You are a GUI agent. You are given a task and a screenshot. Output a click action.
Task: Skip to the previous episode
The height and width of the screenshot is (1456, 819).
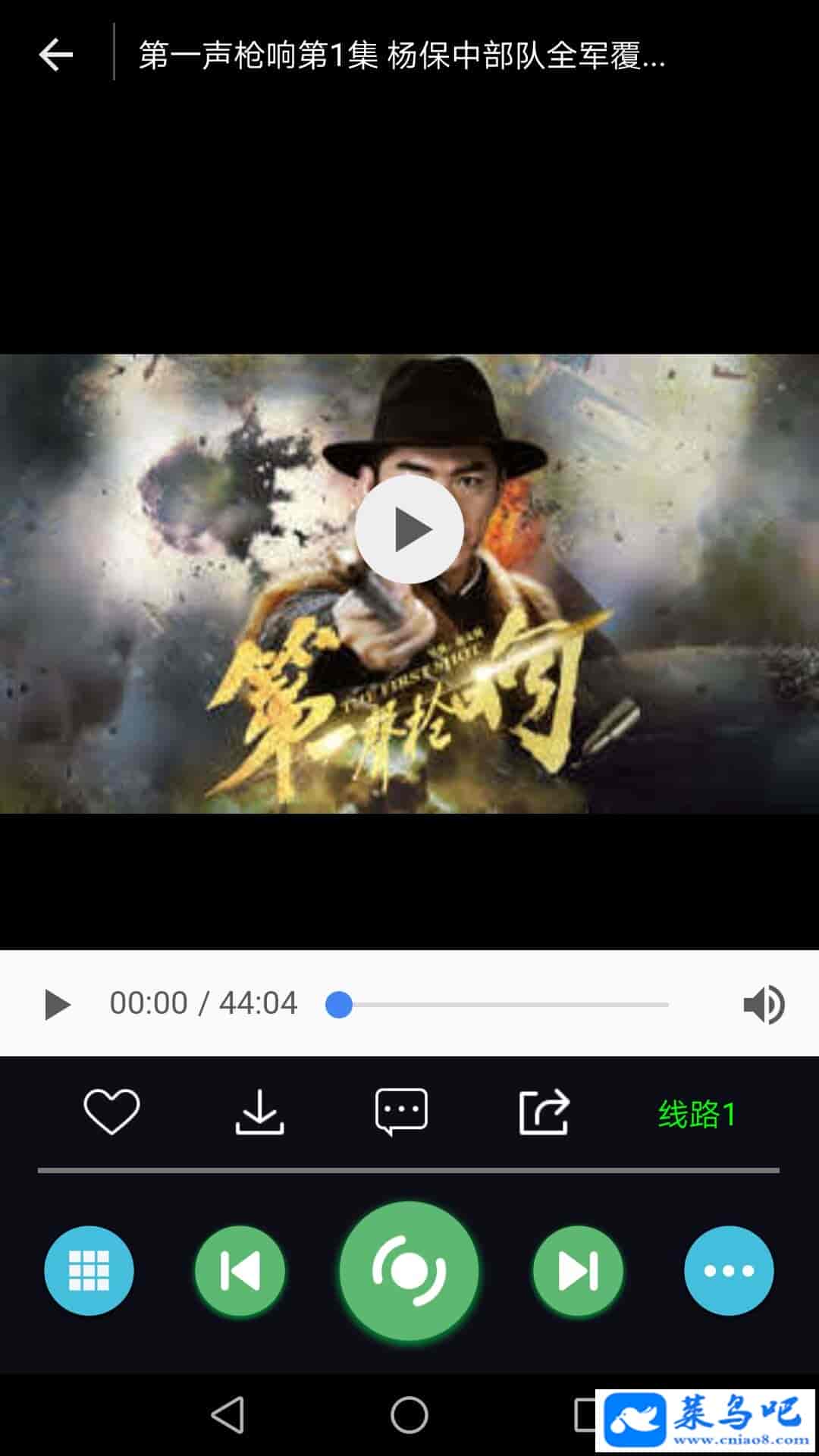[x=240, y=1270]
